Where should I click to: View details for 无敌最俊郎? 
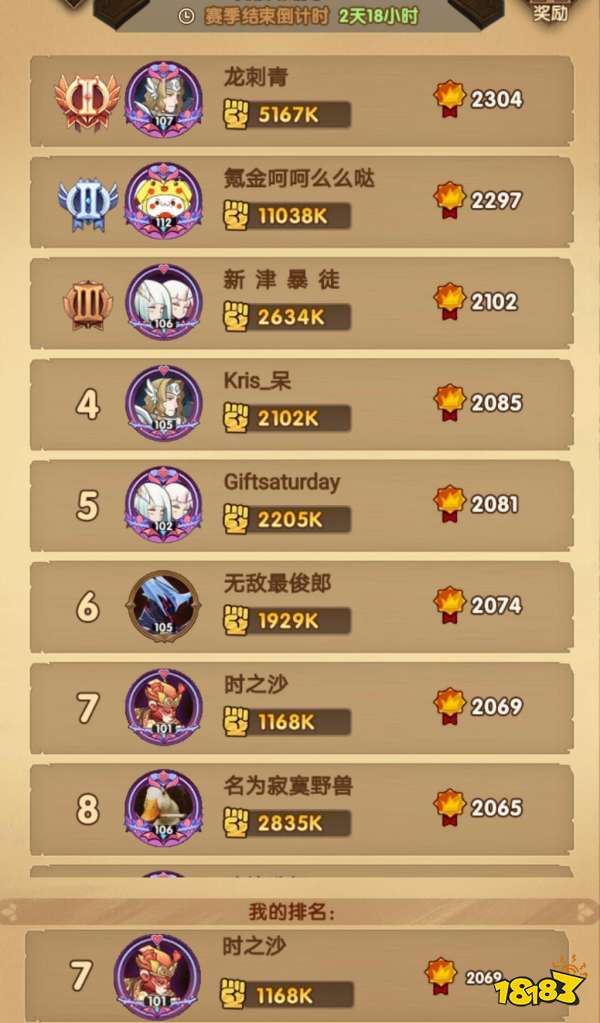click(300, 605)
